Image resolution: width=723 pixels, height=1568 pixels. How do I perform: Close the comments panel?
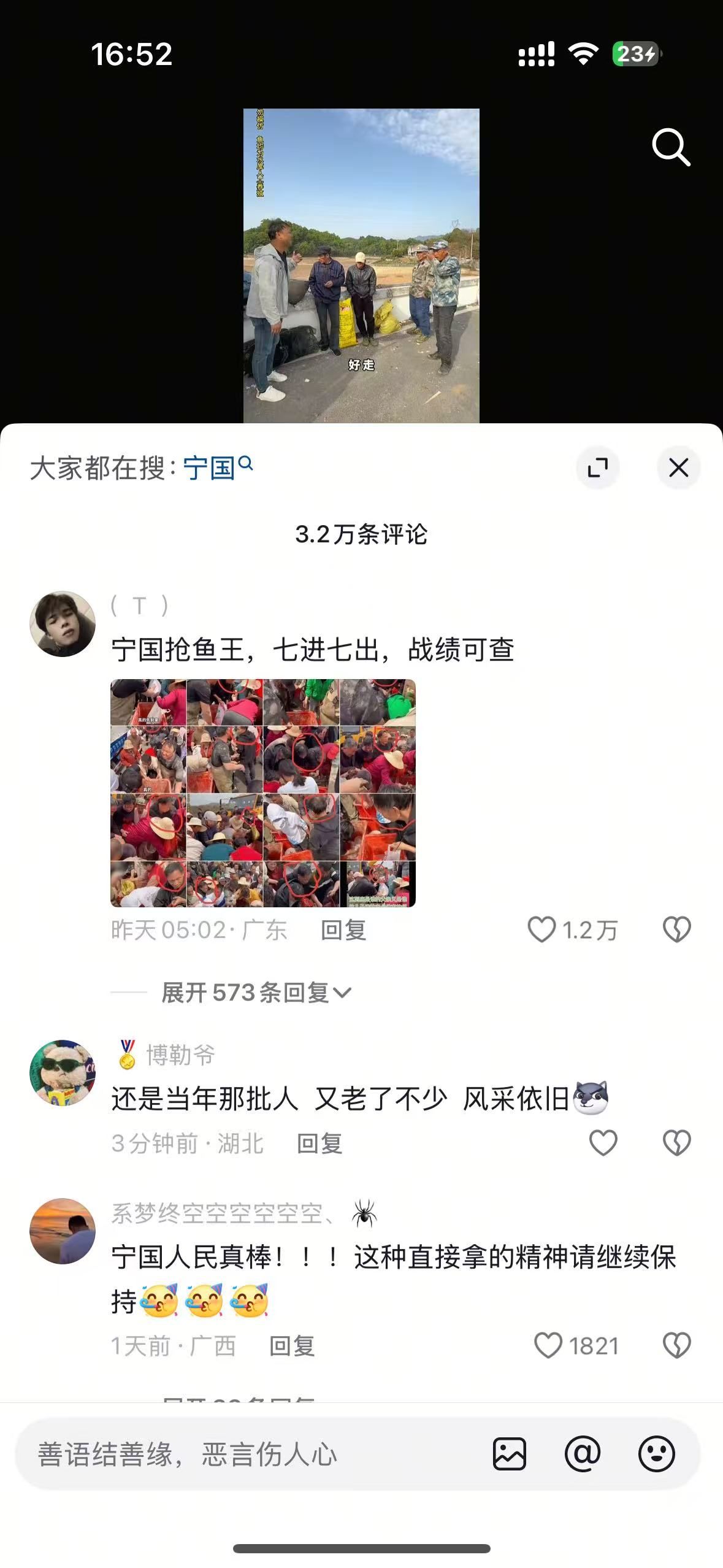tap(678, 468)
